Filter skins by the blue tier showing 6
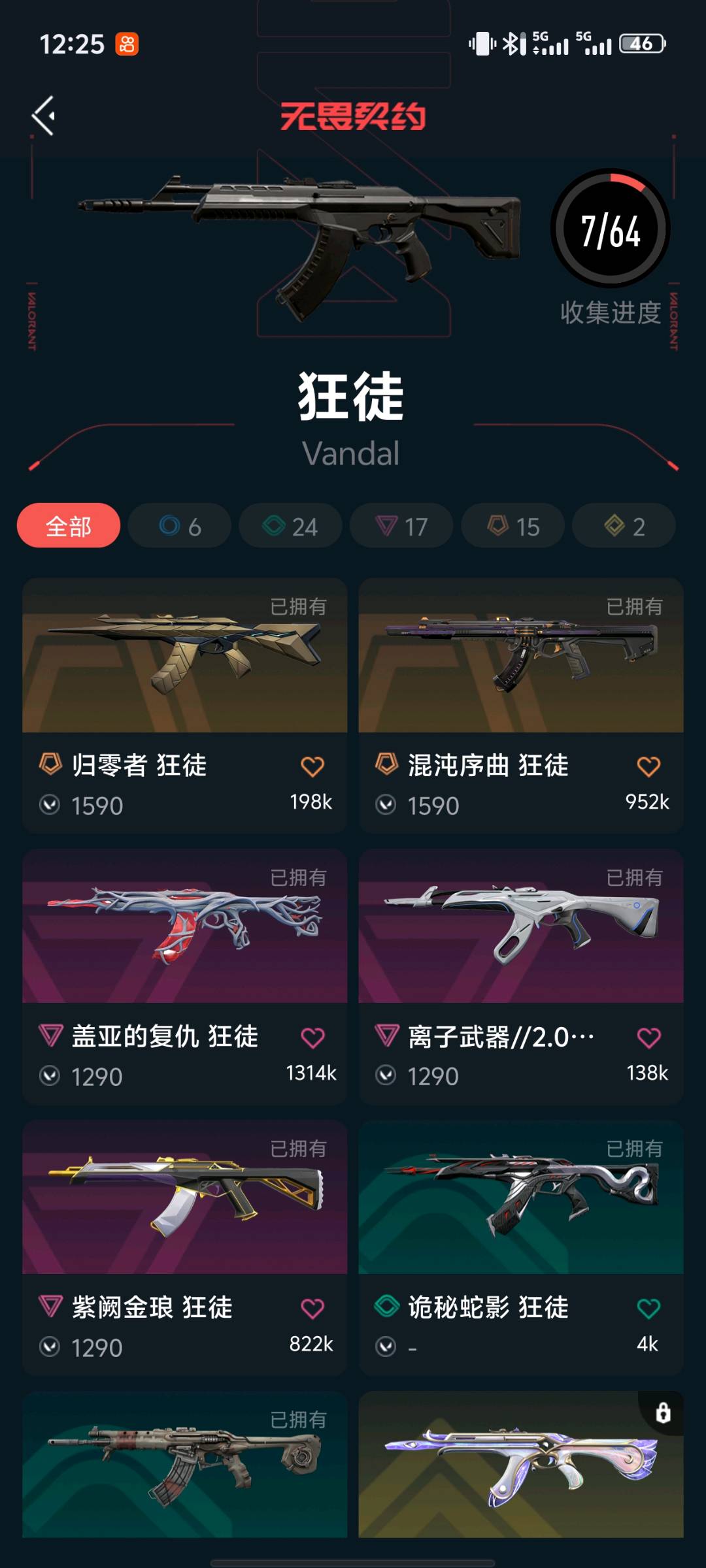 click(180, 526)
